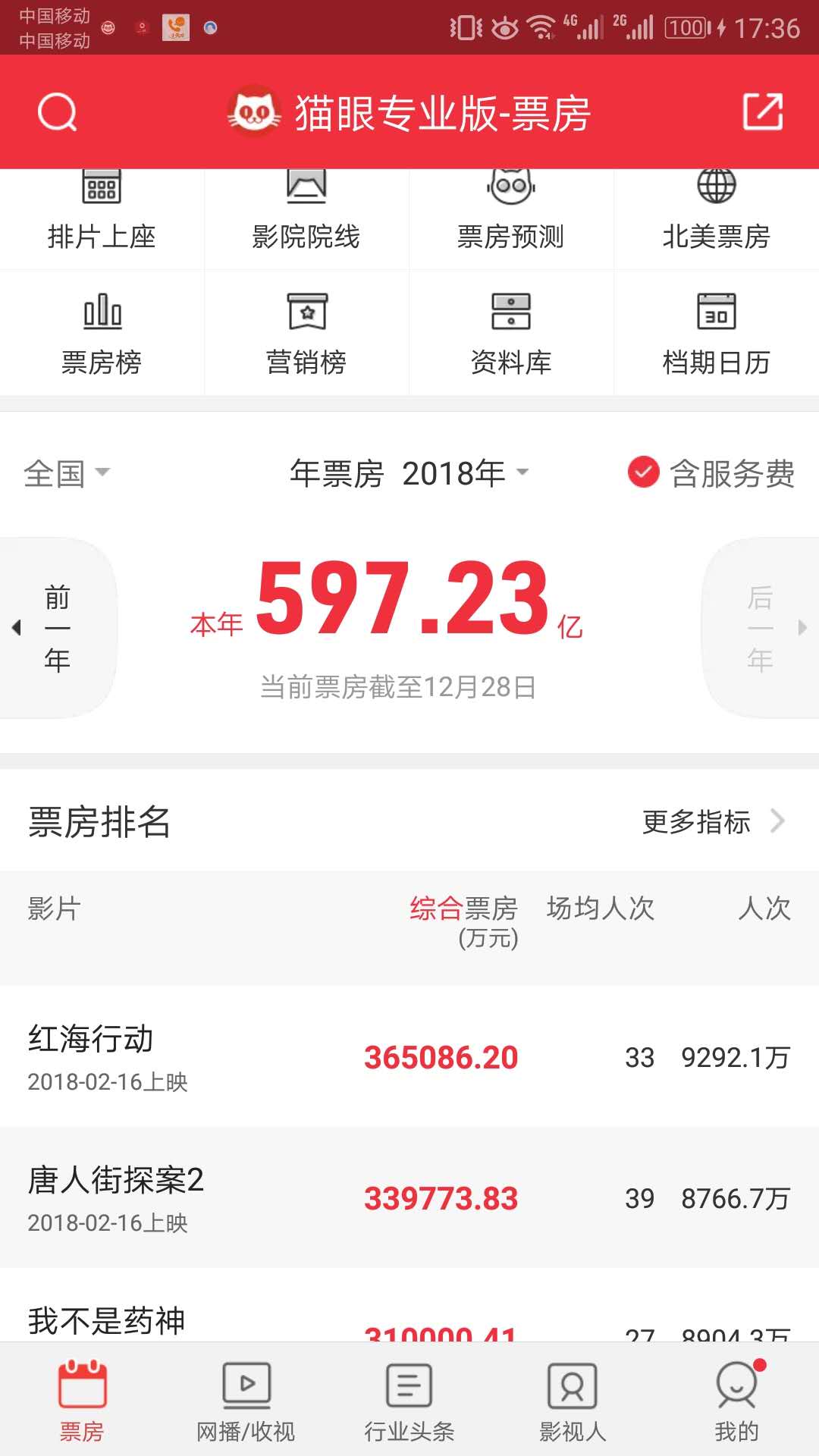This screenshot has height=1456, width=819.
Task: Open 营销榜 rankings
Action: pyautogui.click(x=306, y=334)
